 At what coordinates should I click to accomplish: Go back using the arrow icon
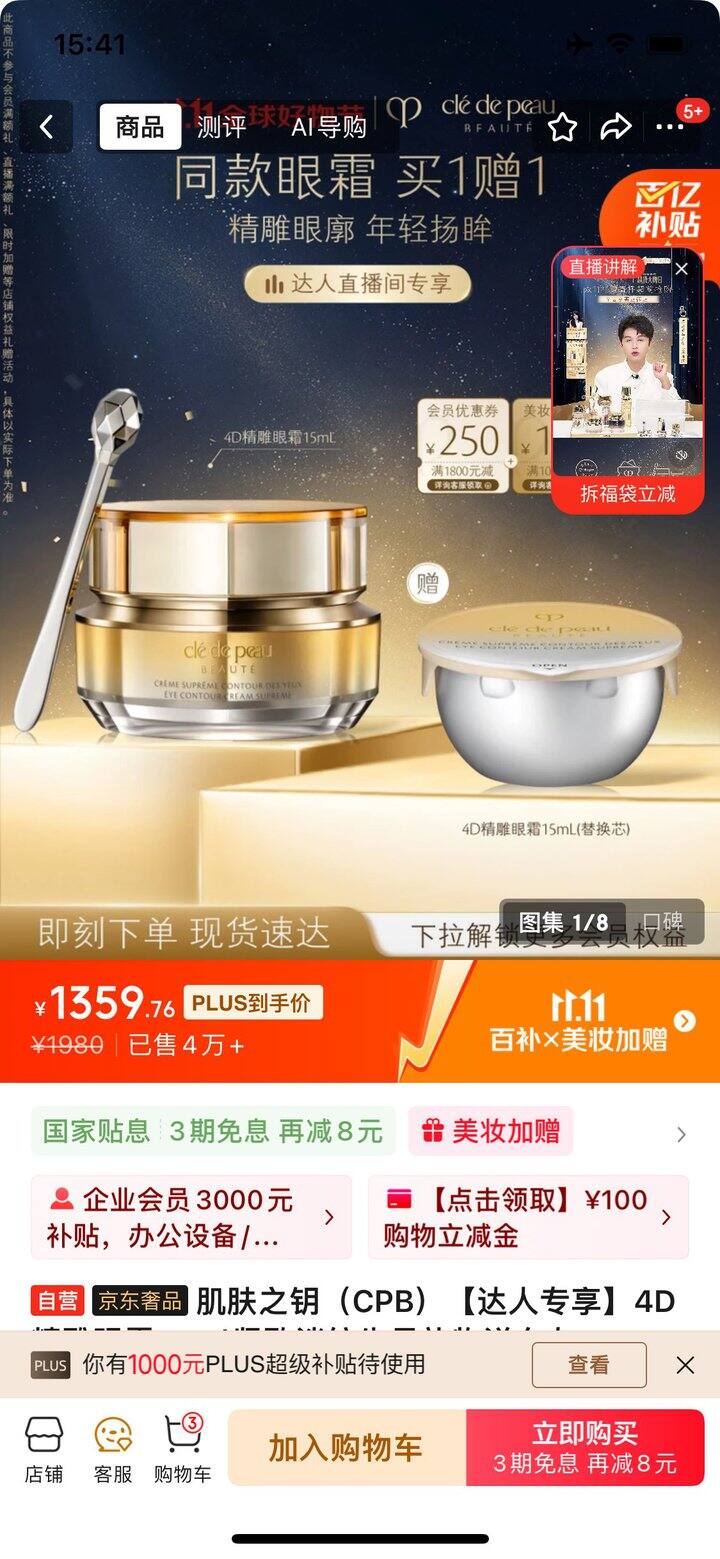(46, 127)
